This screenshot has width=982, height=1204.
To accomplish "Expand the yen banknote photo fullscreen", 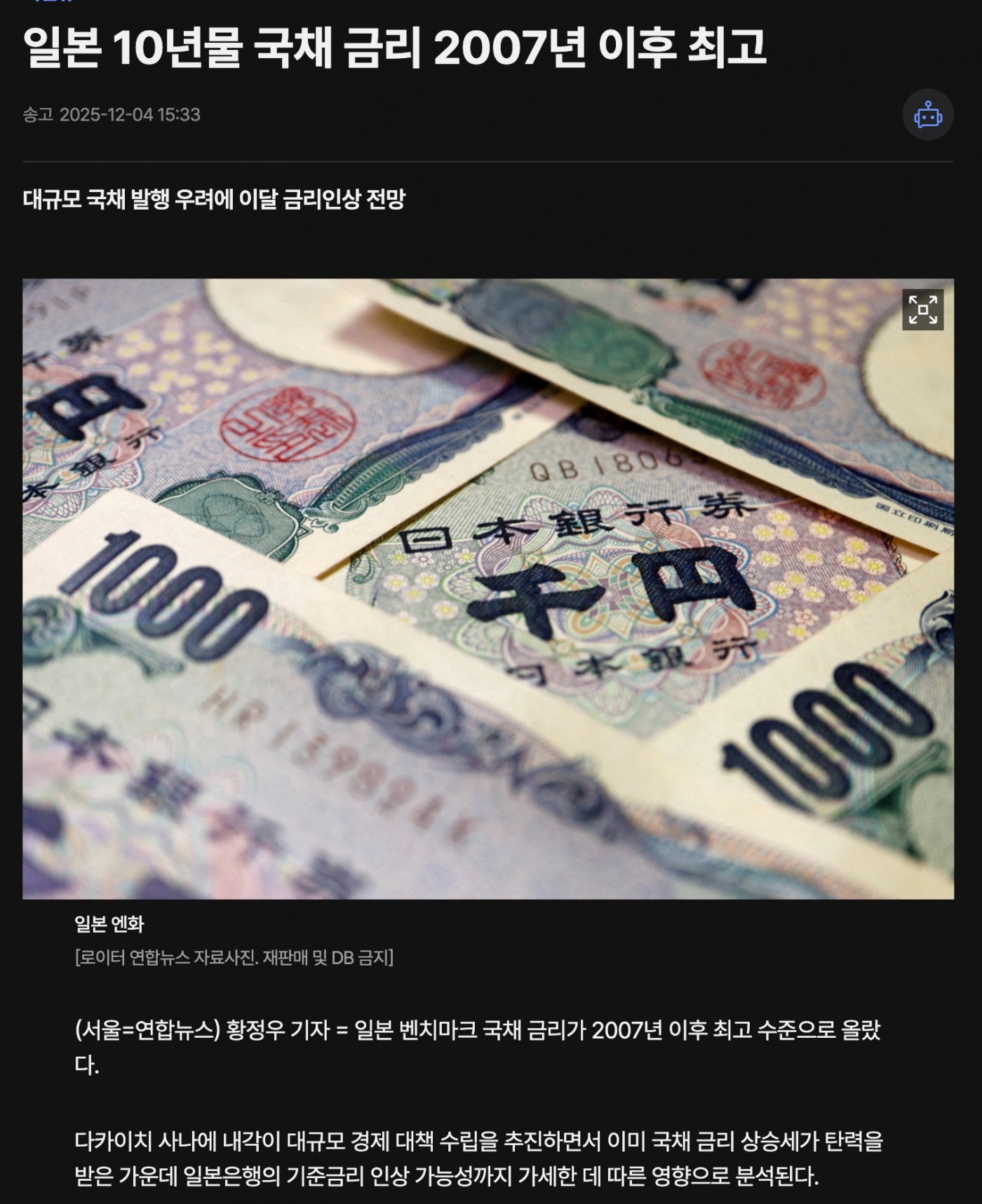I will (x=922, y=310).
